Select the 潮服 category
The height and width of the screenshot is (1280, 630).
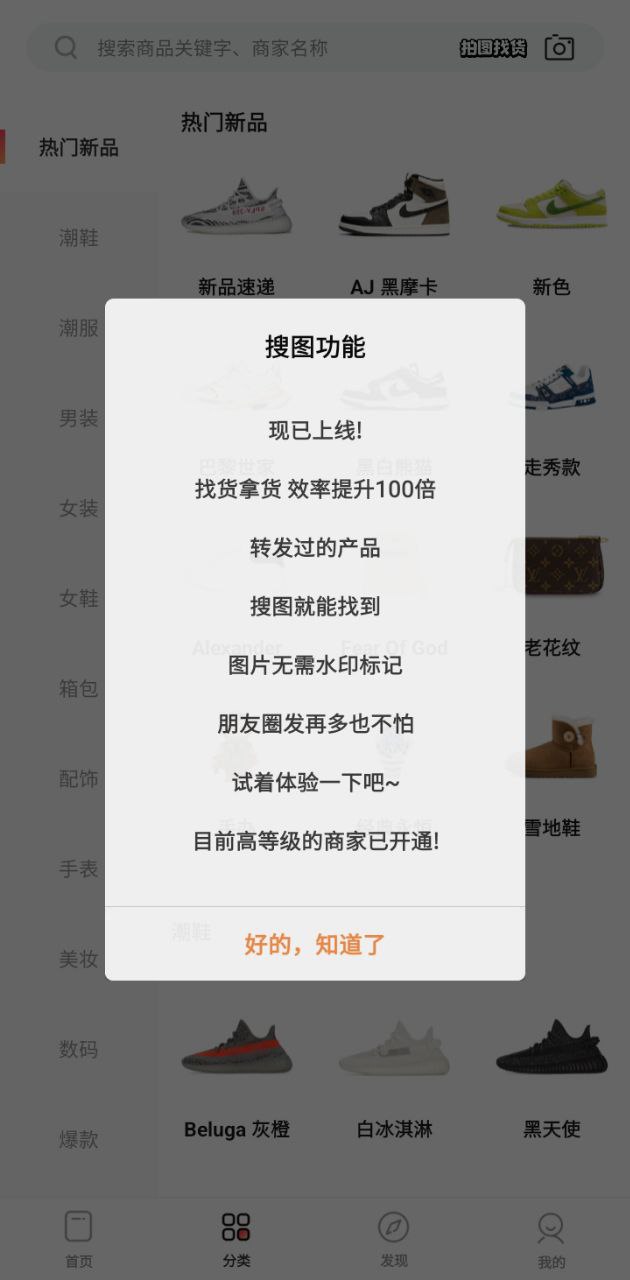(x=79, y=328)
